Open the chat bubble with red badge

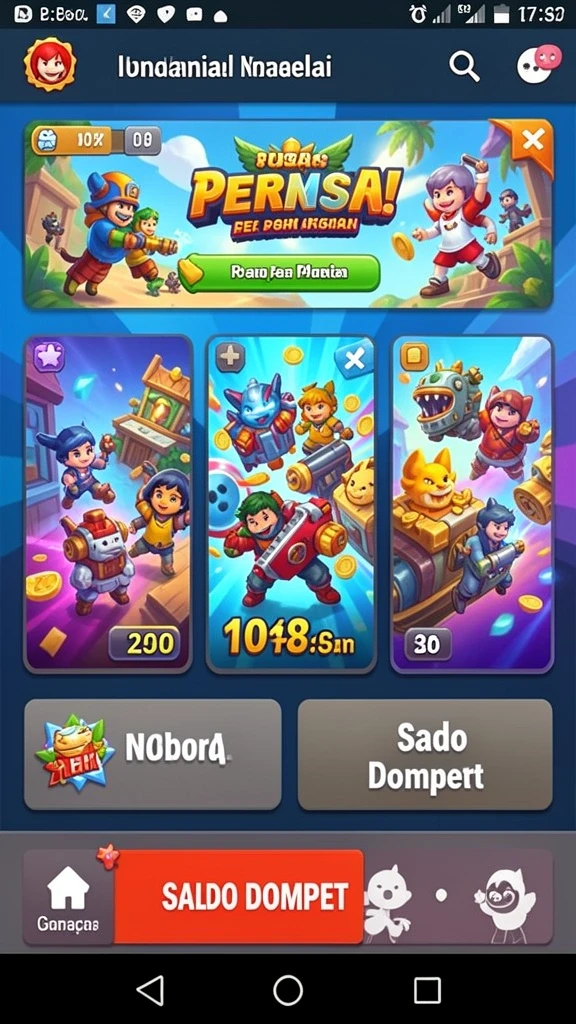pyautogui.click(x=538, y=63)
